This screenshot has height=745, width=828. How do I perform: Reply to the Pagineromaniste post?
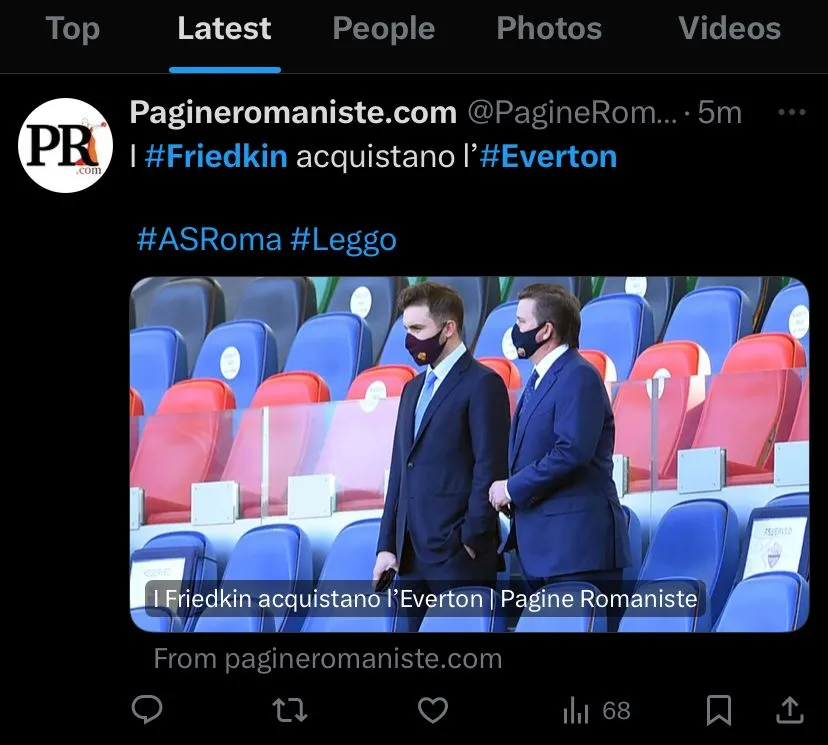[x=148, y=710]
